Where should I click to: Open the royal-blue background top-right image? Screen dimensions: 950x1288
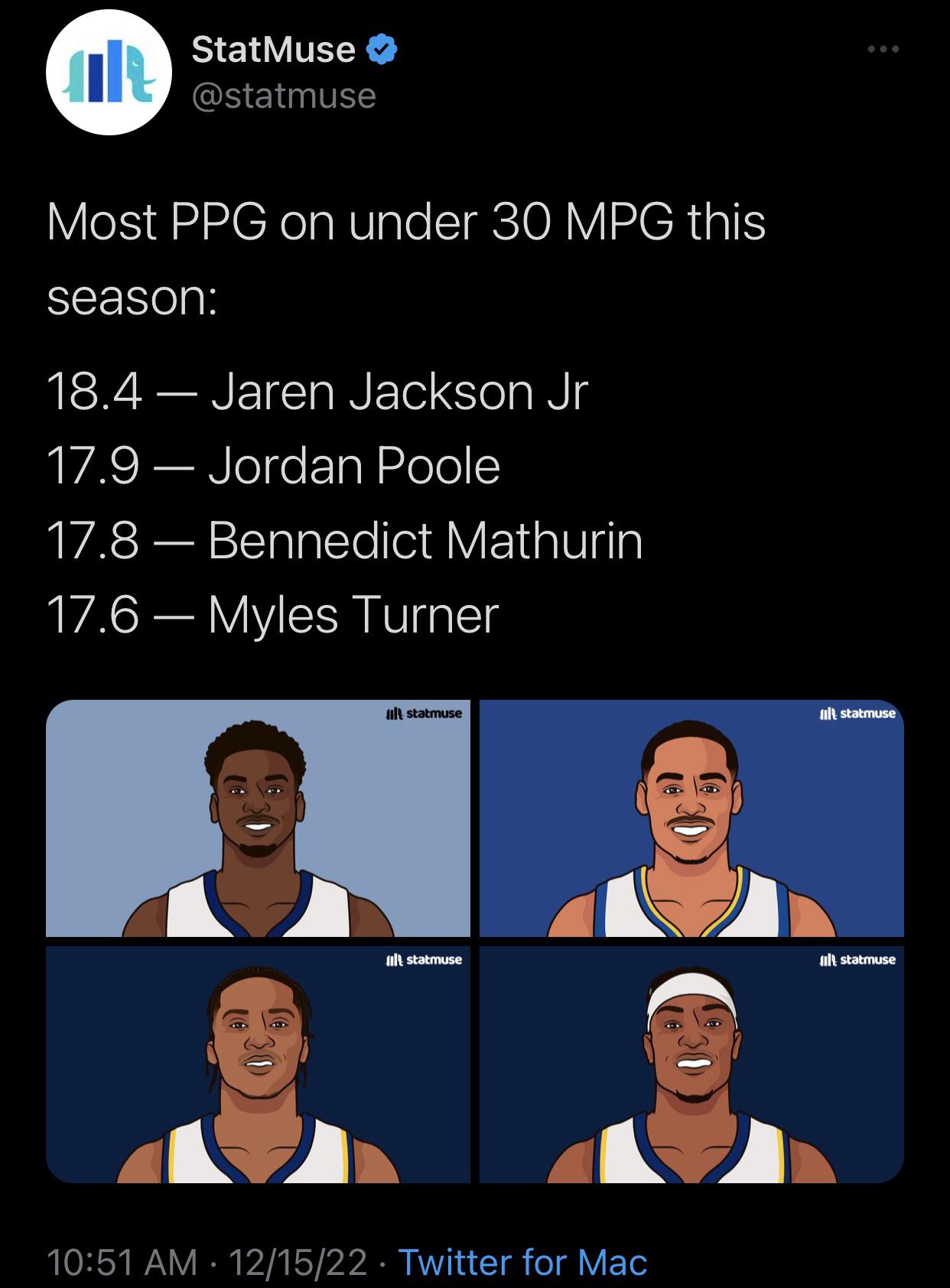(x=691, y=818)
